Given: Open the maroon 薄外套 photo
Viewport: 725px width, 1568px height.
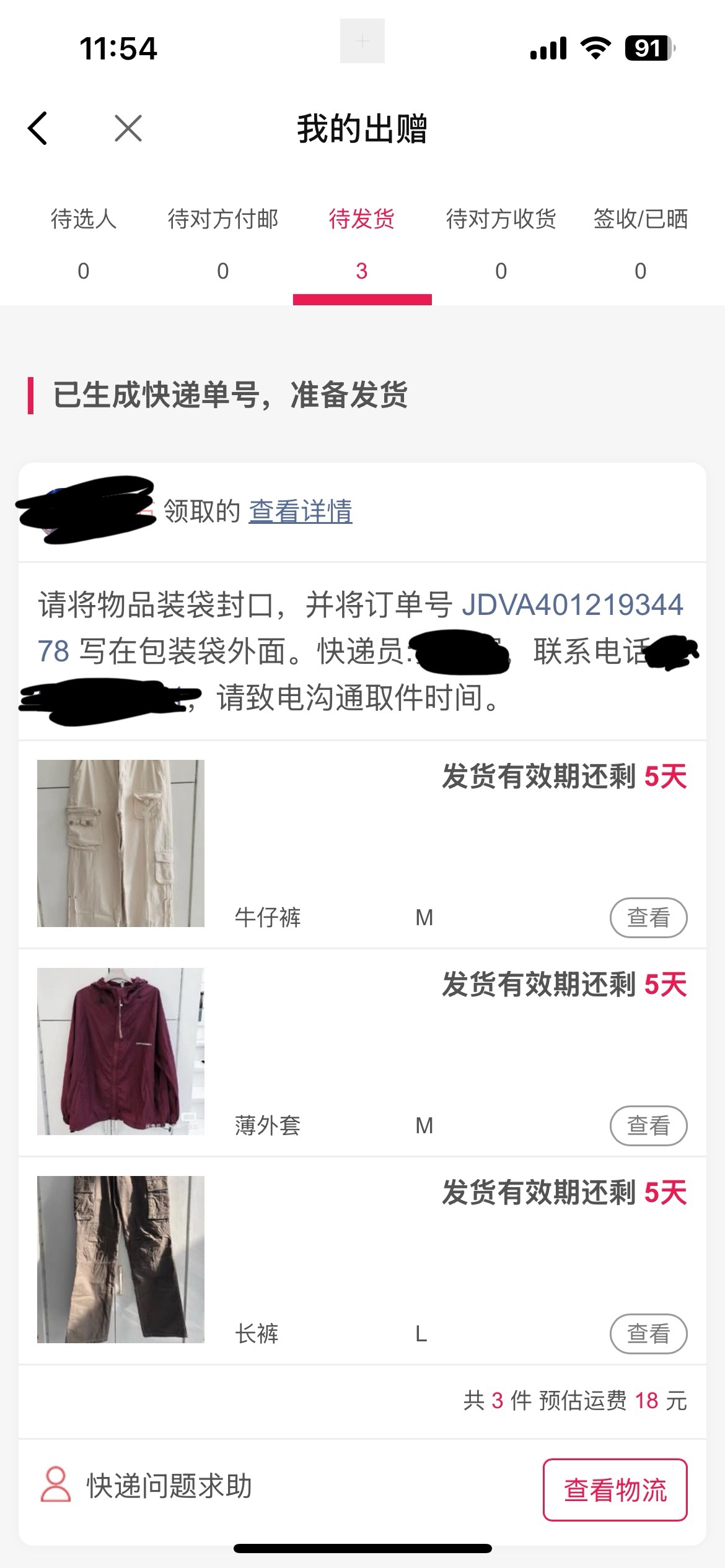Looking at the screenshot, I should [121, 1052].
